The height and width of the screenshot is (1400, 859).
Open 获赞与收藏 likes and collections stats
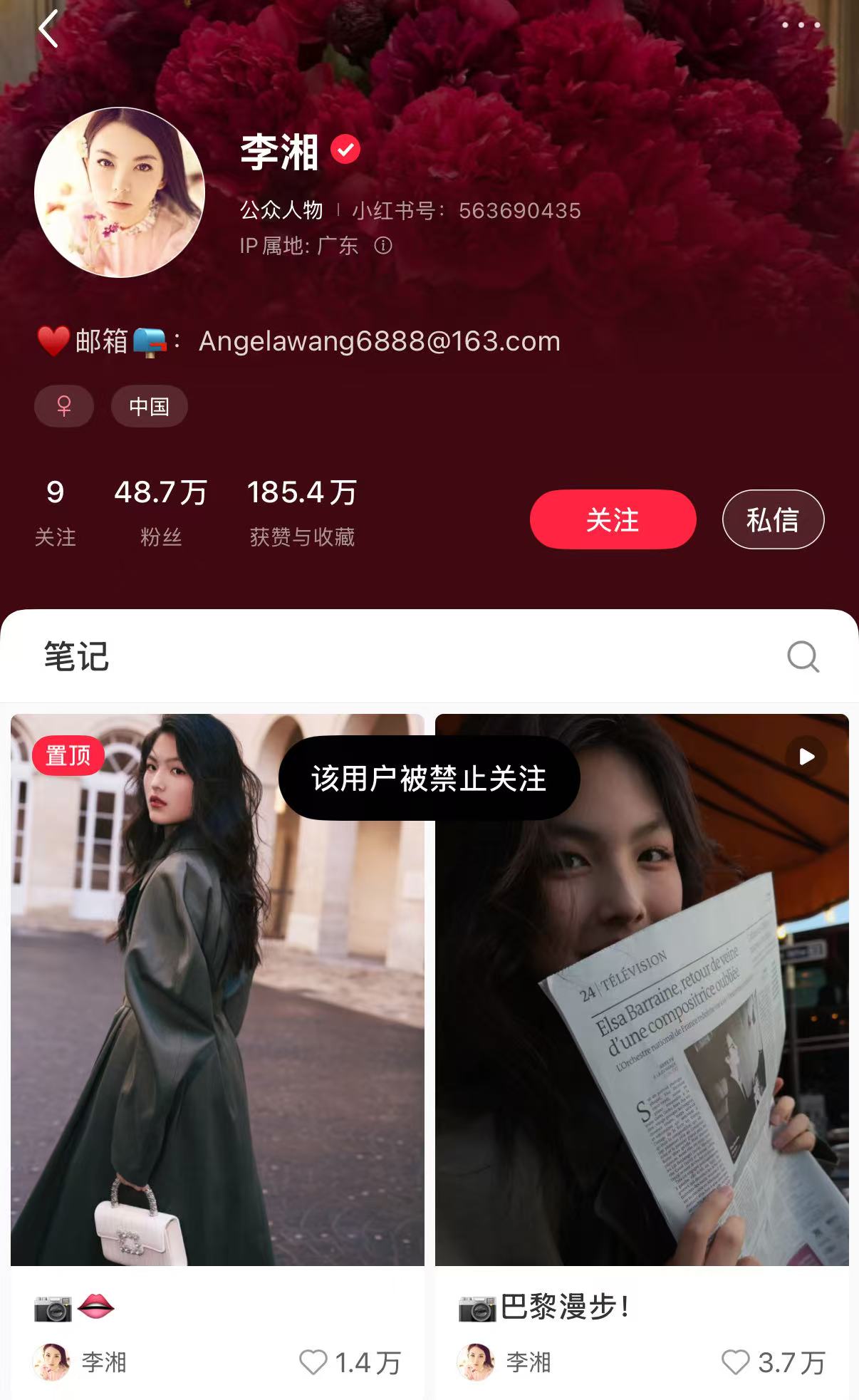[x=302, y=509]
